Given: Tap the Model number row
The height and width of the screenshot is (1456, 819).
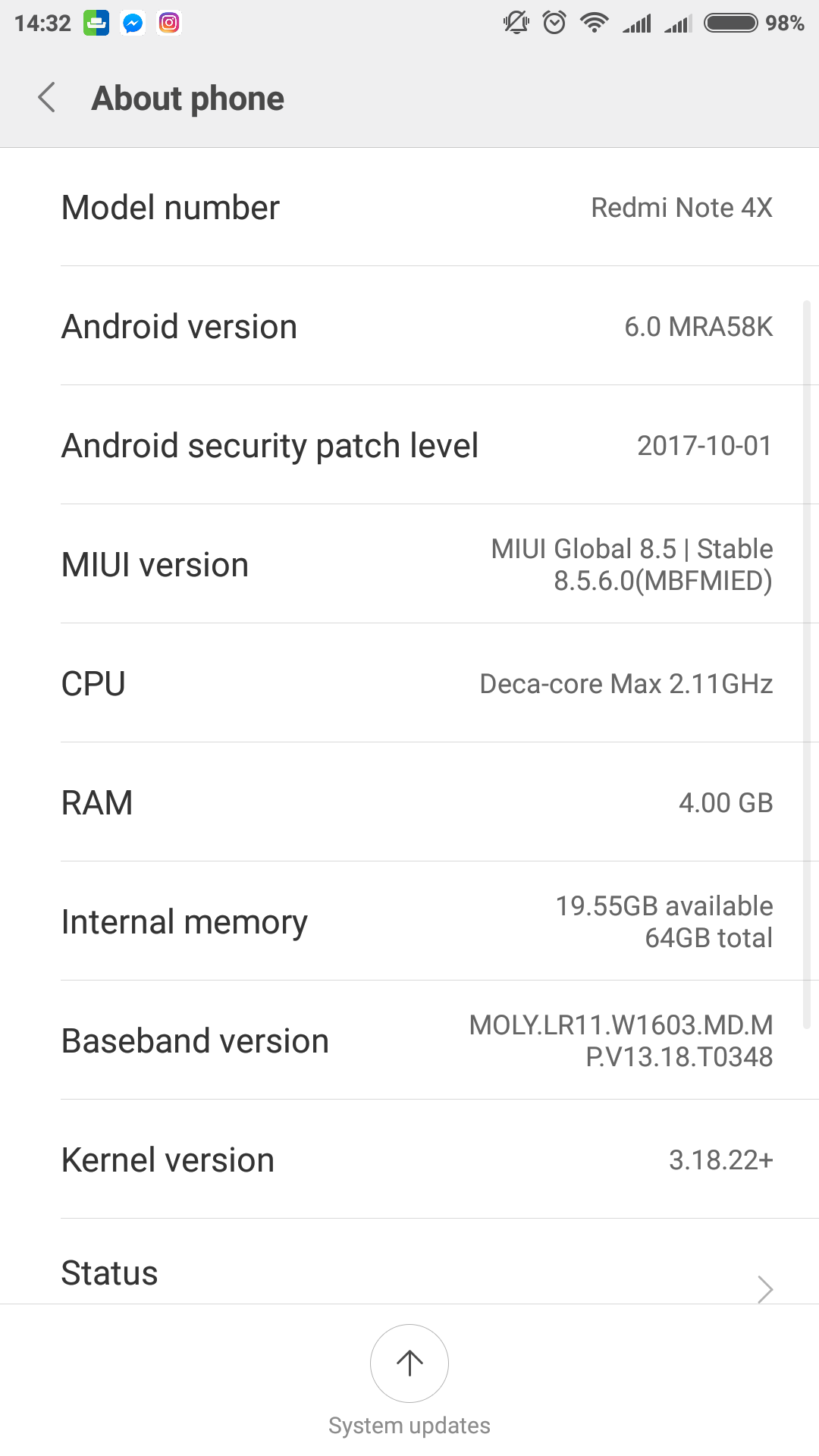Looking at the screenshot, I should pyautogui.click(x=409, y=207).
